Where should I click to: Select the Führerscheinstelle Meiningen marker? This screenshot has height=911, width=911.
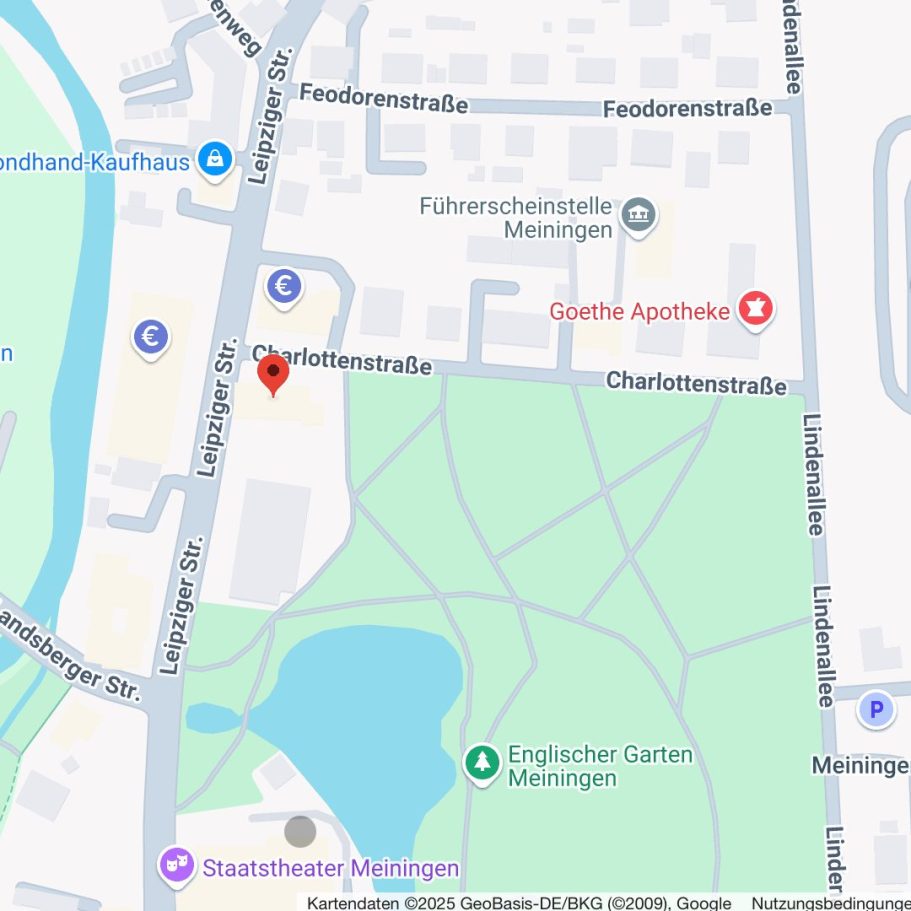(x=638, y=213)
